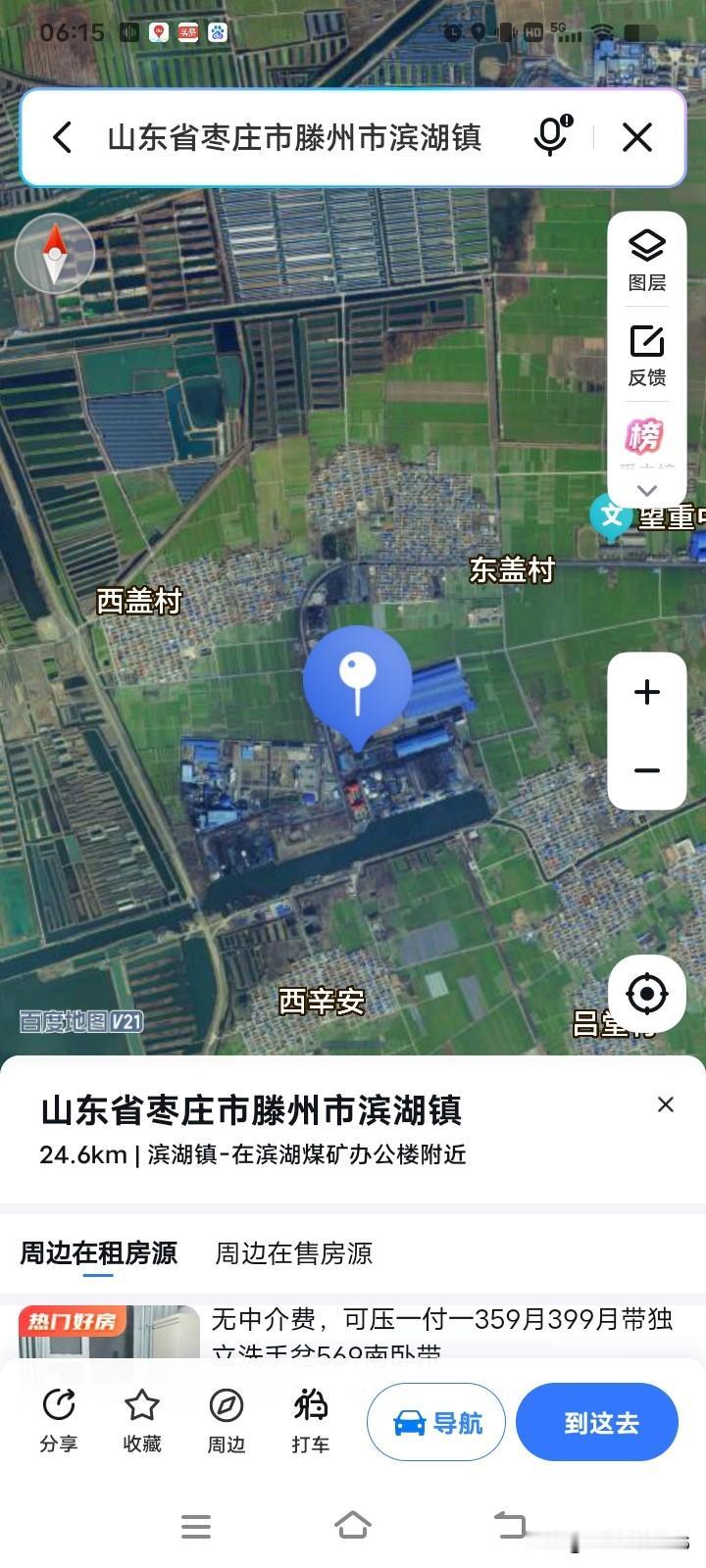Image resolution: width=706 pixels, height=1568 pixels.
Task: Tap the compass to reset map orientation
Action: click(x=55, y=253)
